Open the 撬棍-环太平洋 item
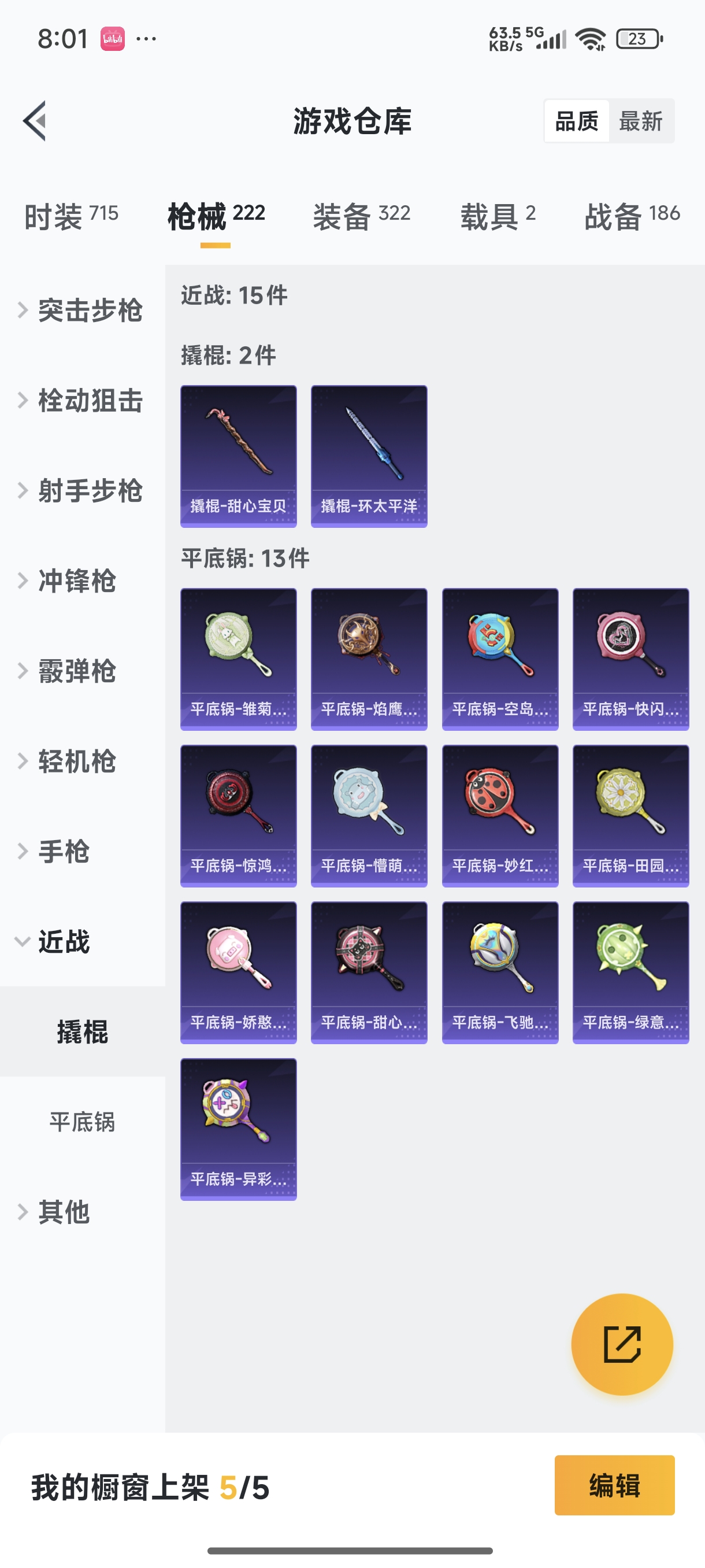 pyautogui.click(x=369, y=456)
